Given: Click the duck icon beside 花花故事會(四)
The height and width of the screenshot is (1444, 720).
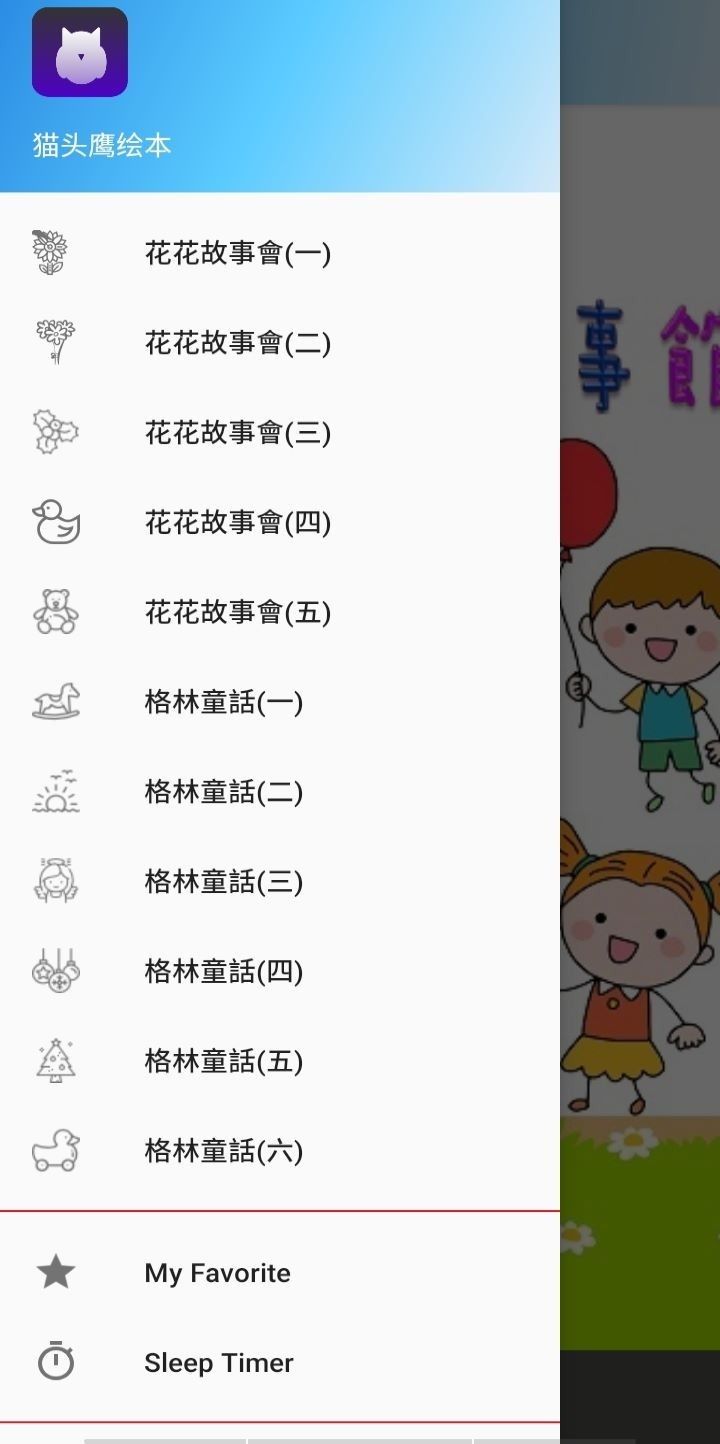Looking at the screenshot, I should [56, 522].
